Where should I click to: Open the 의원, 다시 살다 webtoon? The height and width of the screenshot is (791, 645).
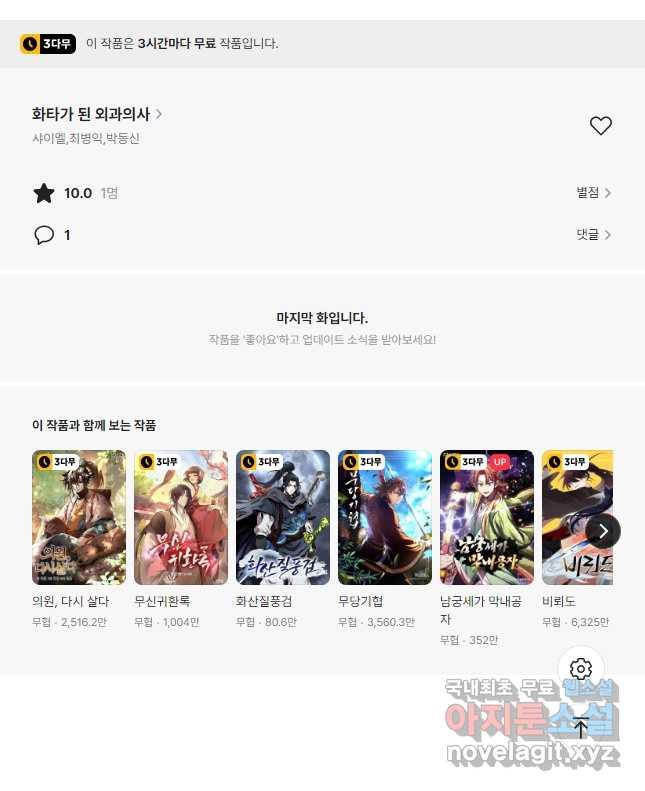[x=79, y=517]
